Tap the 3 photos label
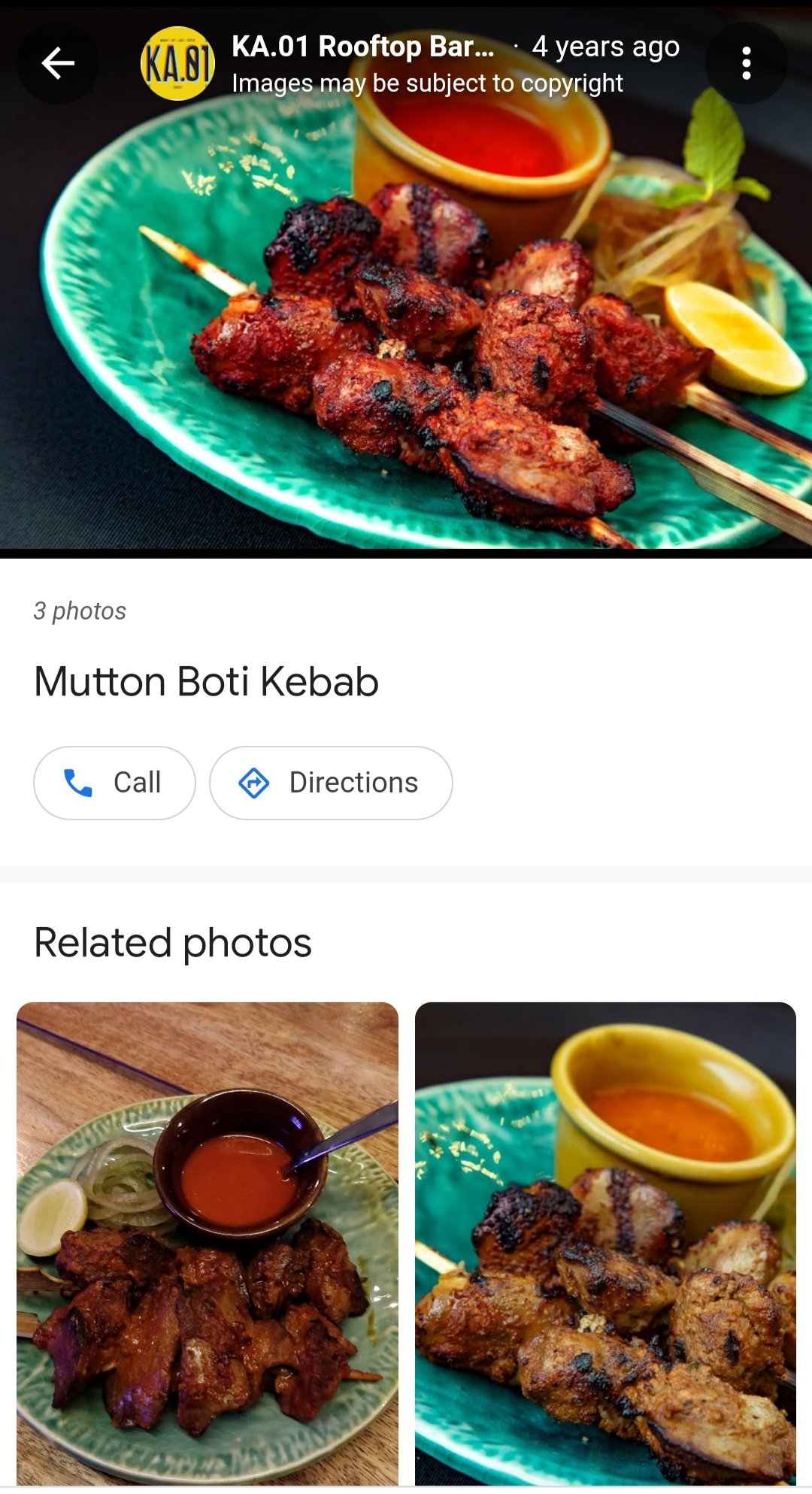The image size is (812, 1494). [80, 612]
